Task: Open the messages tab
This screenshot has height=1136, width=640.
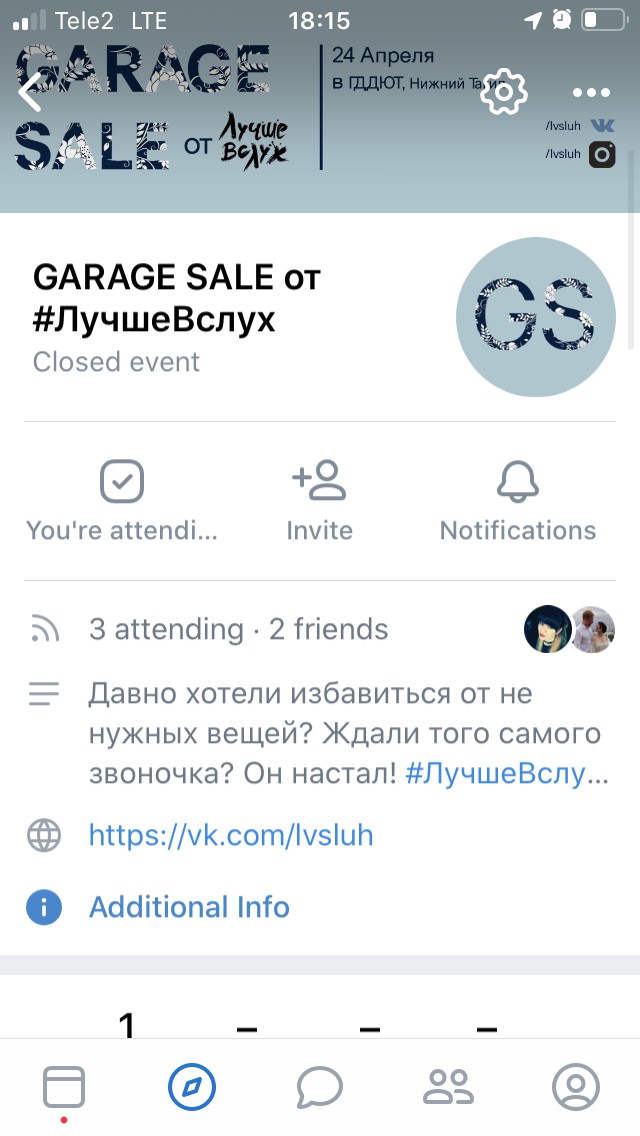Action: click(320, 1087)
